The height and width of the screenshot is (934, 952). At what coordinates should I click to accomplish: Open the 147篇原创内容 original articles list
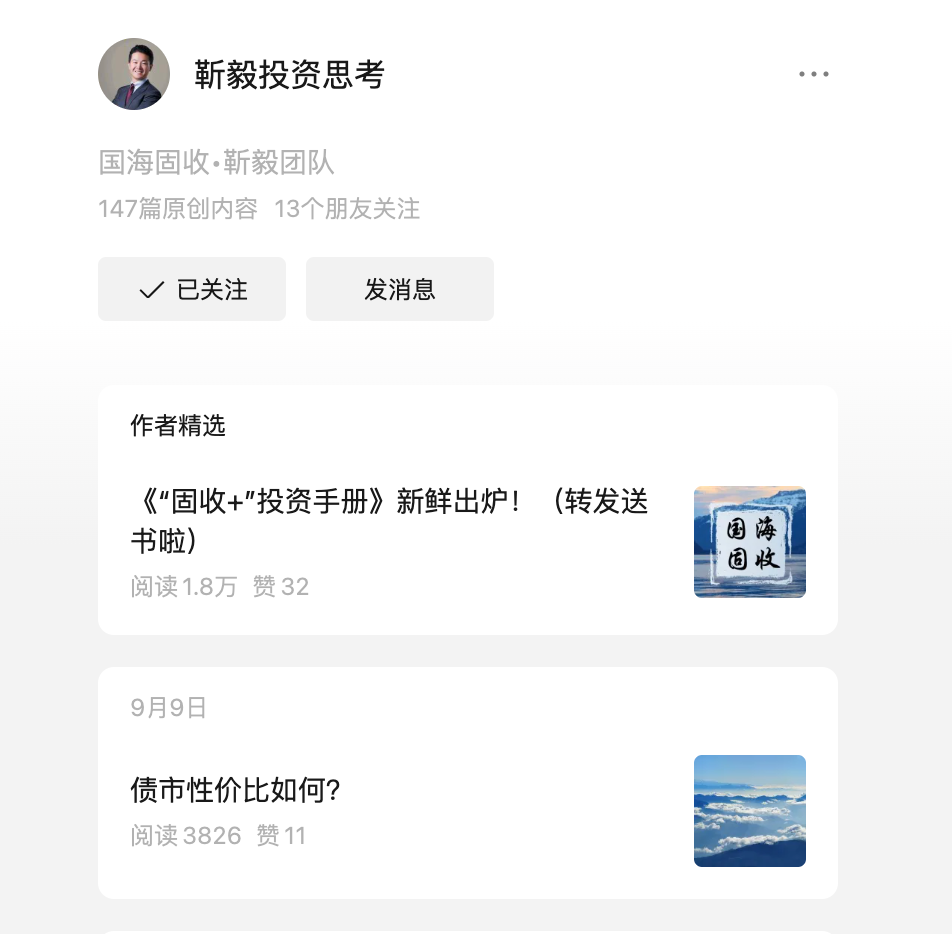point(178,209)
